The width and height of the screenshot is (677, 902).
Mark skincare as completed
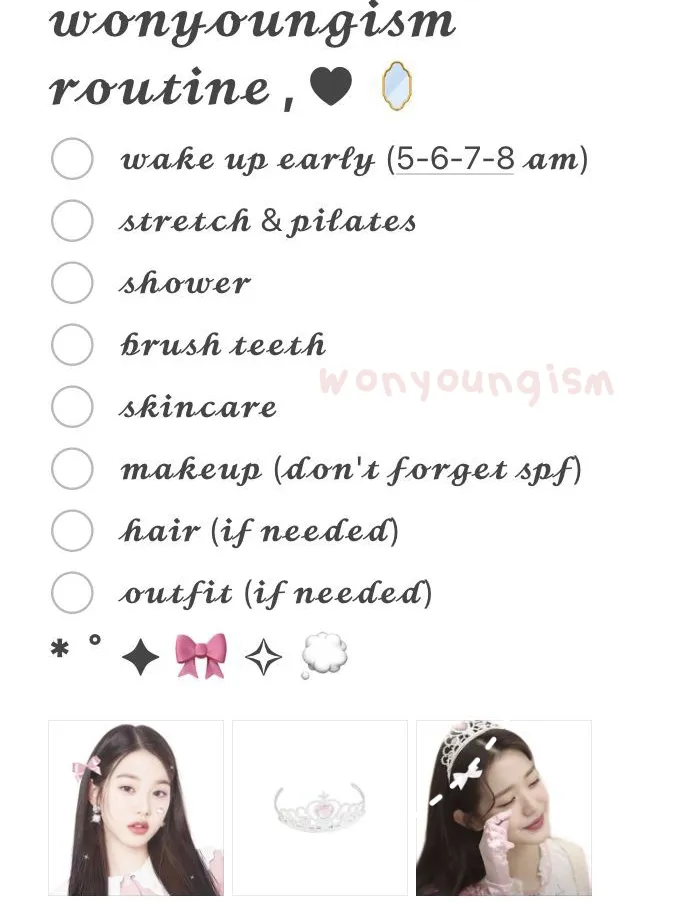(x=72, y=407)
